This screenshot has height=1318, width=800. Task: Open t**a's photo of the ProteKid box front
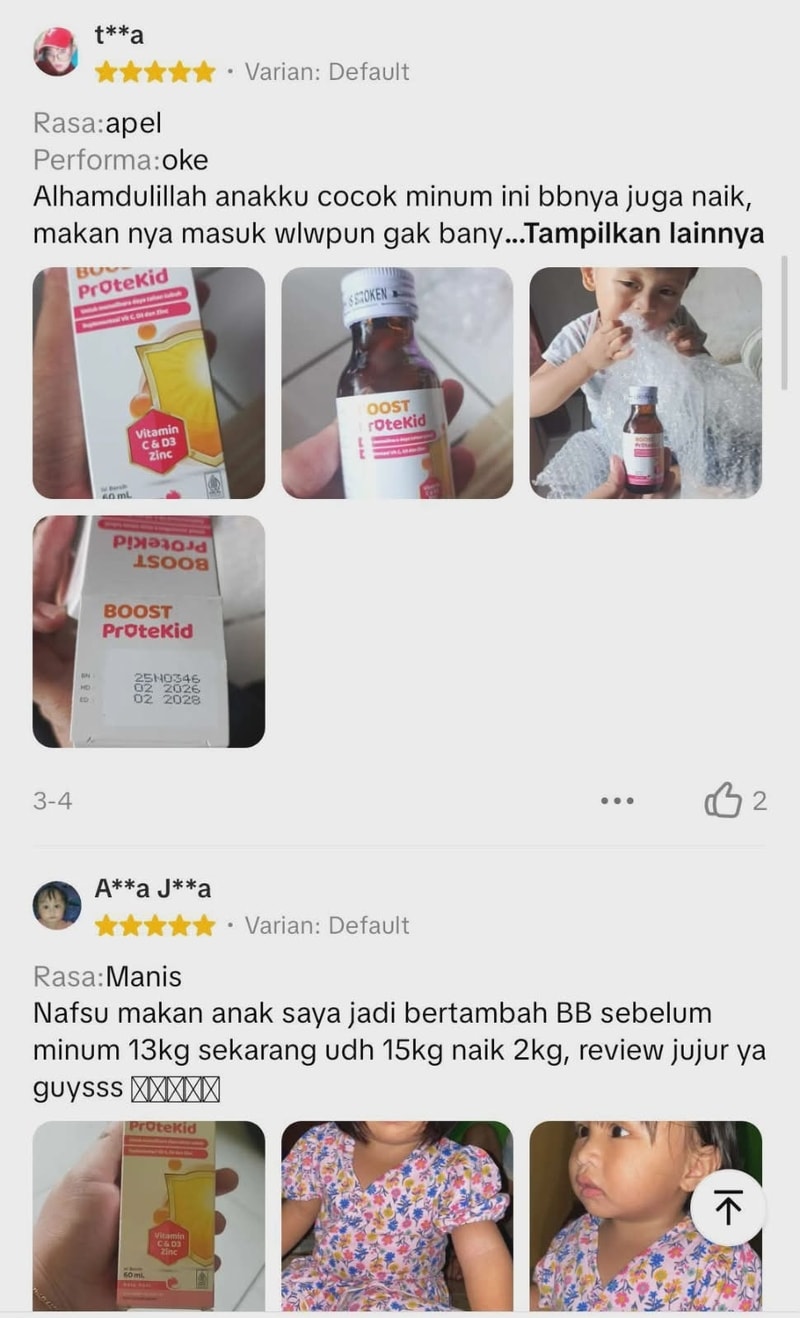pos(149,383)
